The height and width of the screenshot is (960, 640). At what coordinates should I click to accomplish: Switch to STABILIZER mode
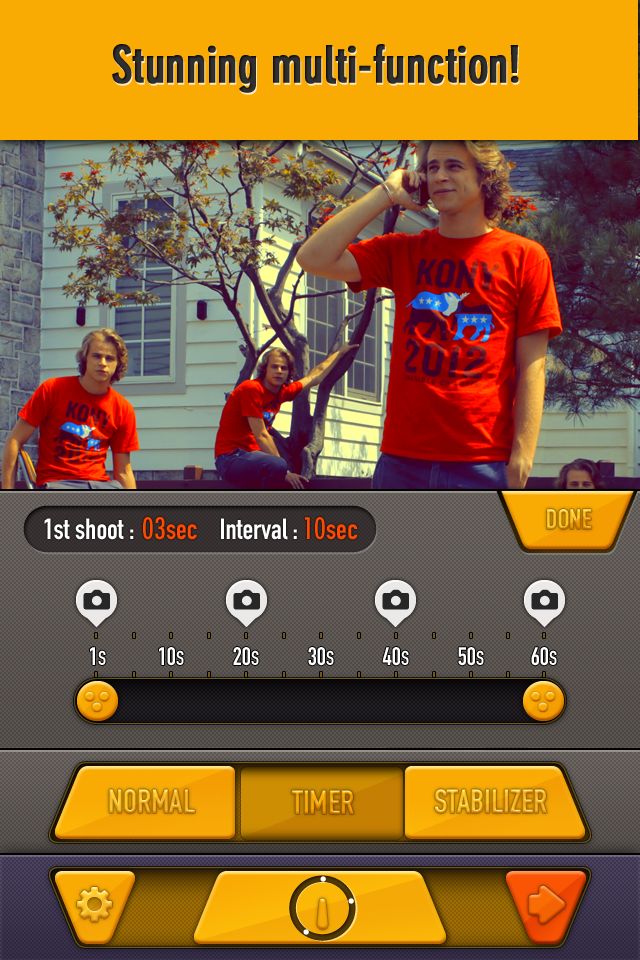[x=490, y=802]
